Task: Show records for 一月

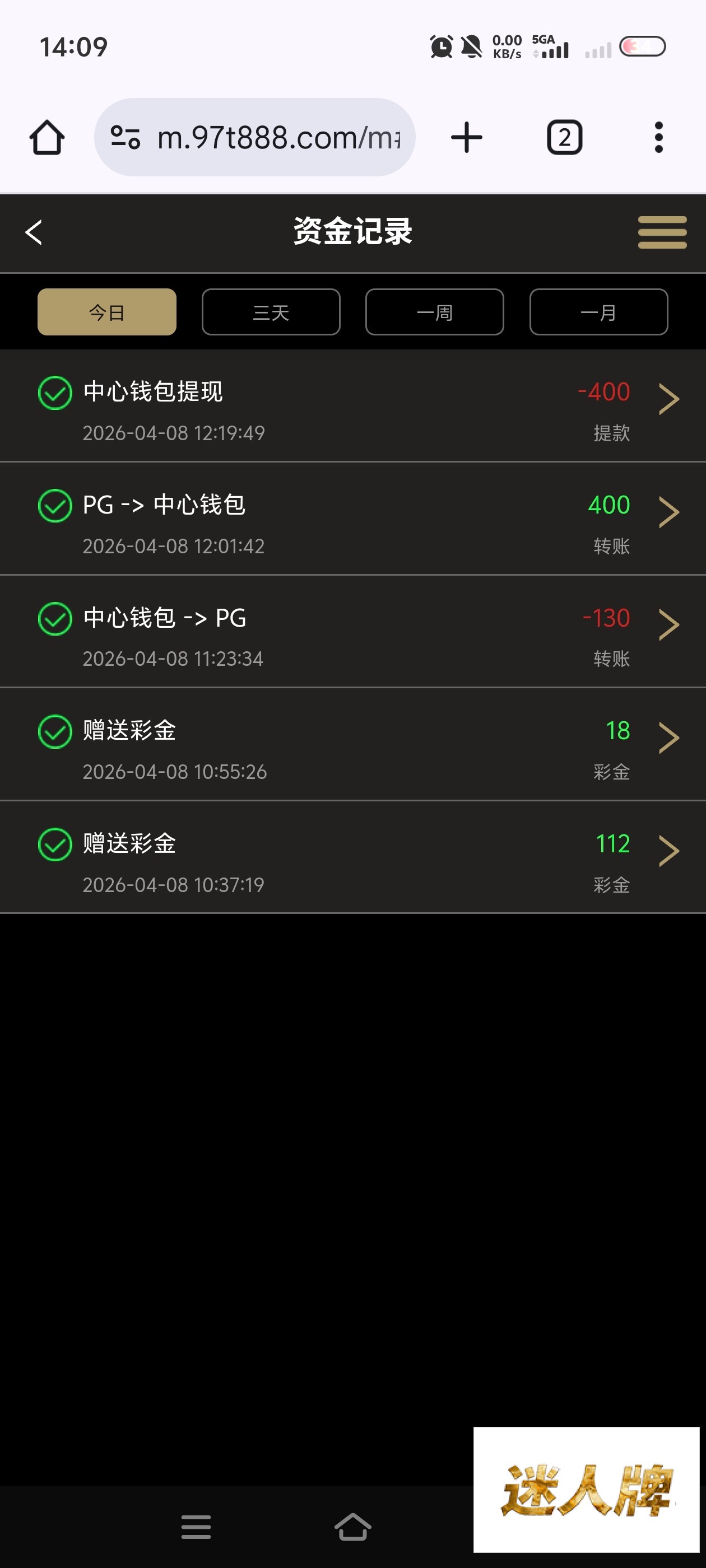Action: click(598, 312)
